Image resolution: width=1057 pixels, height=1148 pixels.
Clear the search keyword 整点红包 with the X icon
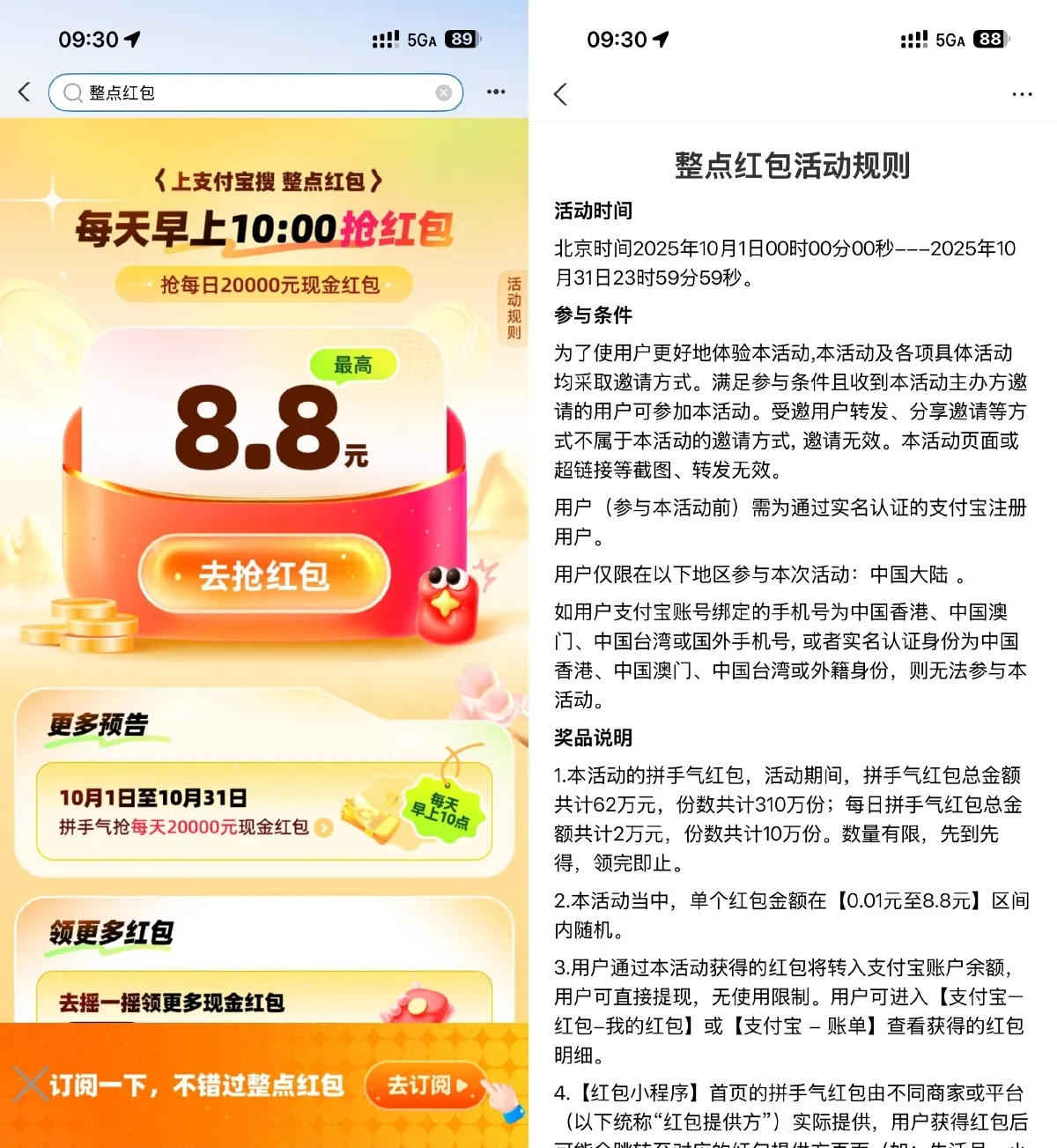[x=443, y=92]
